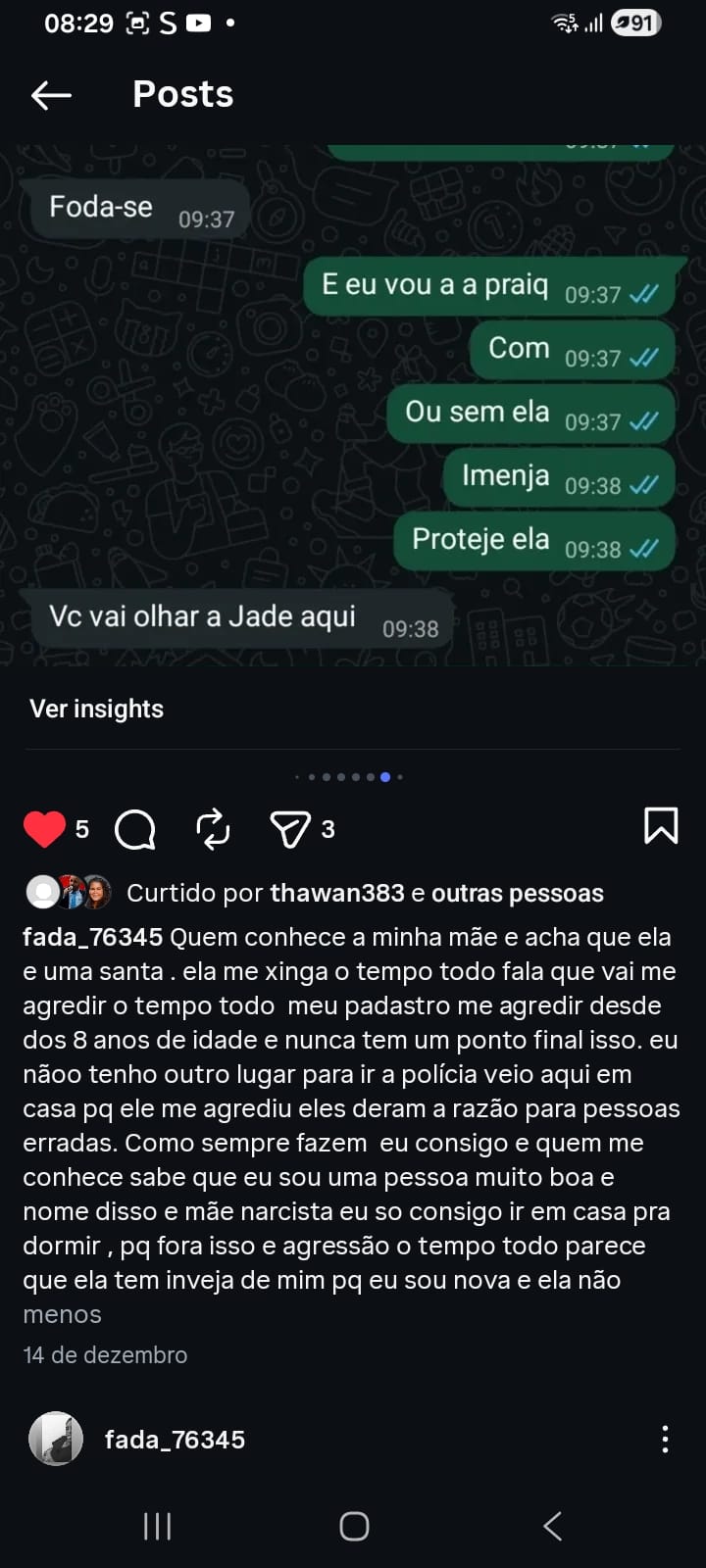This screenshot has width=706, height=1568.
Task: Open fada_76345 profile from next post header
Action: coord(175,1439)
